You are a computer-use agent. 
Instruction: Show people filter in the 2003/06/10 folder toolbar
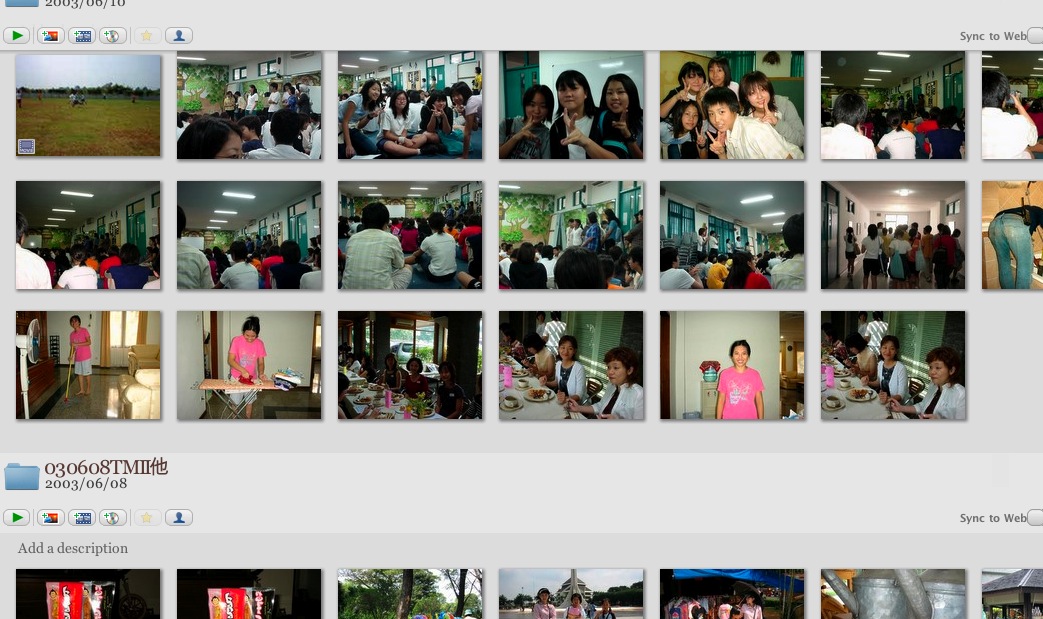click(x=179, y=36)
